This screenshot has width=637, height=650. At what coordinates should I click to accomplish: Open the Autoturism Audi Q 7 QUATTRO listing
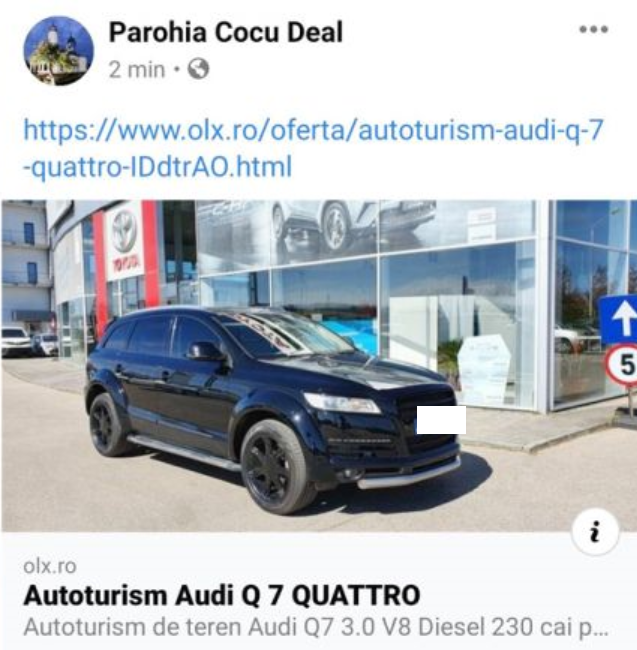coord(221,596)
